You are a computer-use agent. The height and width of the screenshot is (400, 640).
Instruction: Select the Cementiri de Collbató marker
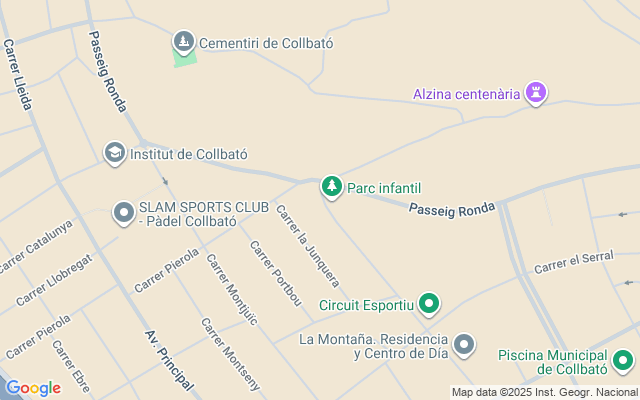point(183,42)
